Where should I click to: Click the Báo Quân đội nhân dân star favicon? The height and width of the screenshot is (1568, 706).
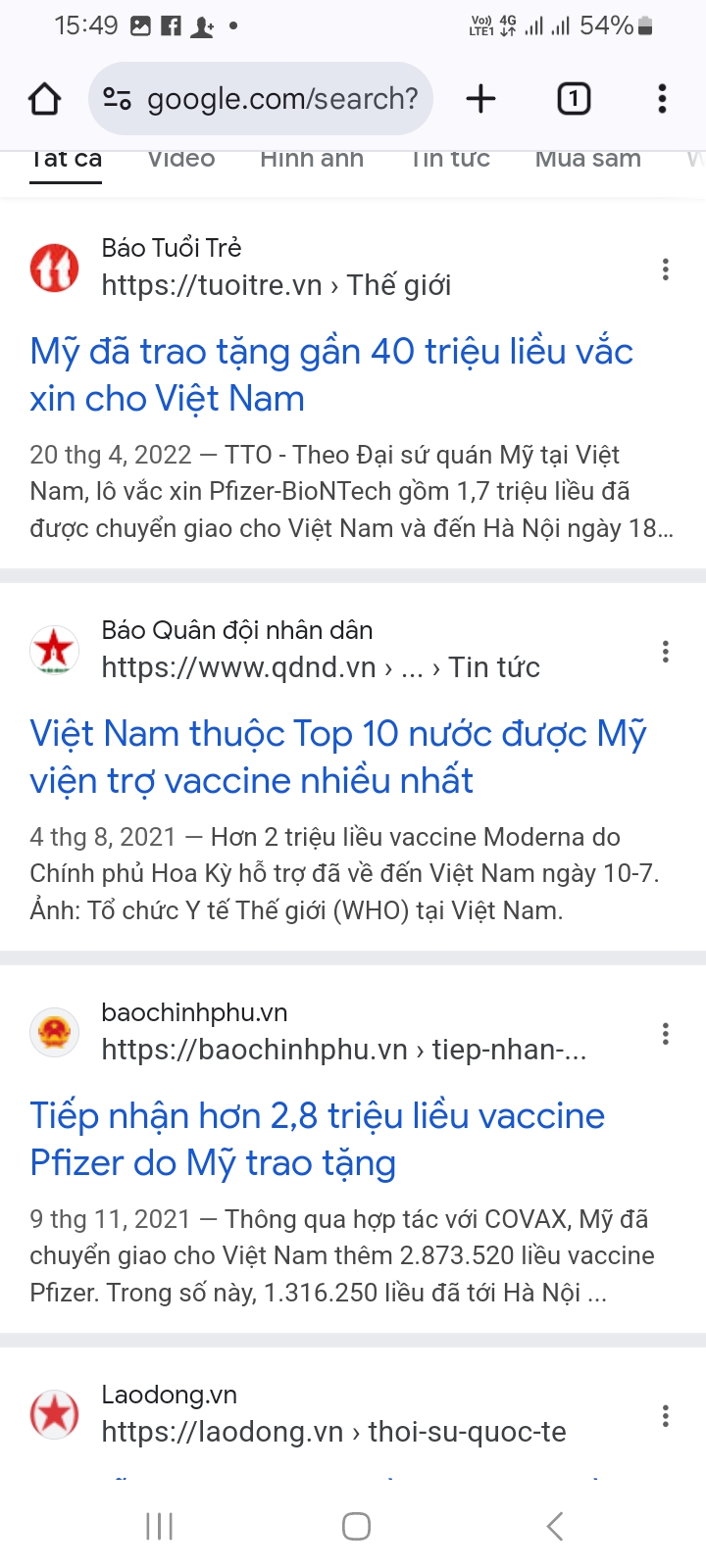(x=54, y=649)
